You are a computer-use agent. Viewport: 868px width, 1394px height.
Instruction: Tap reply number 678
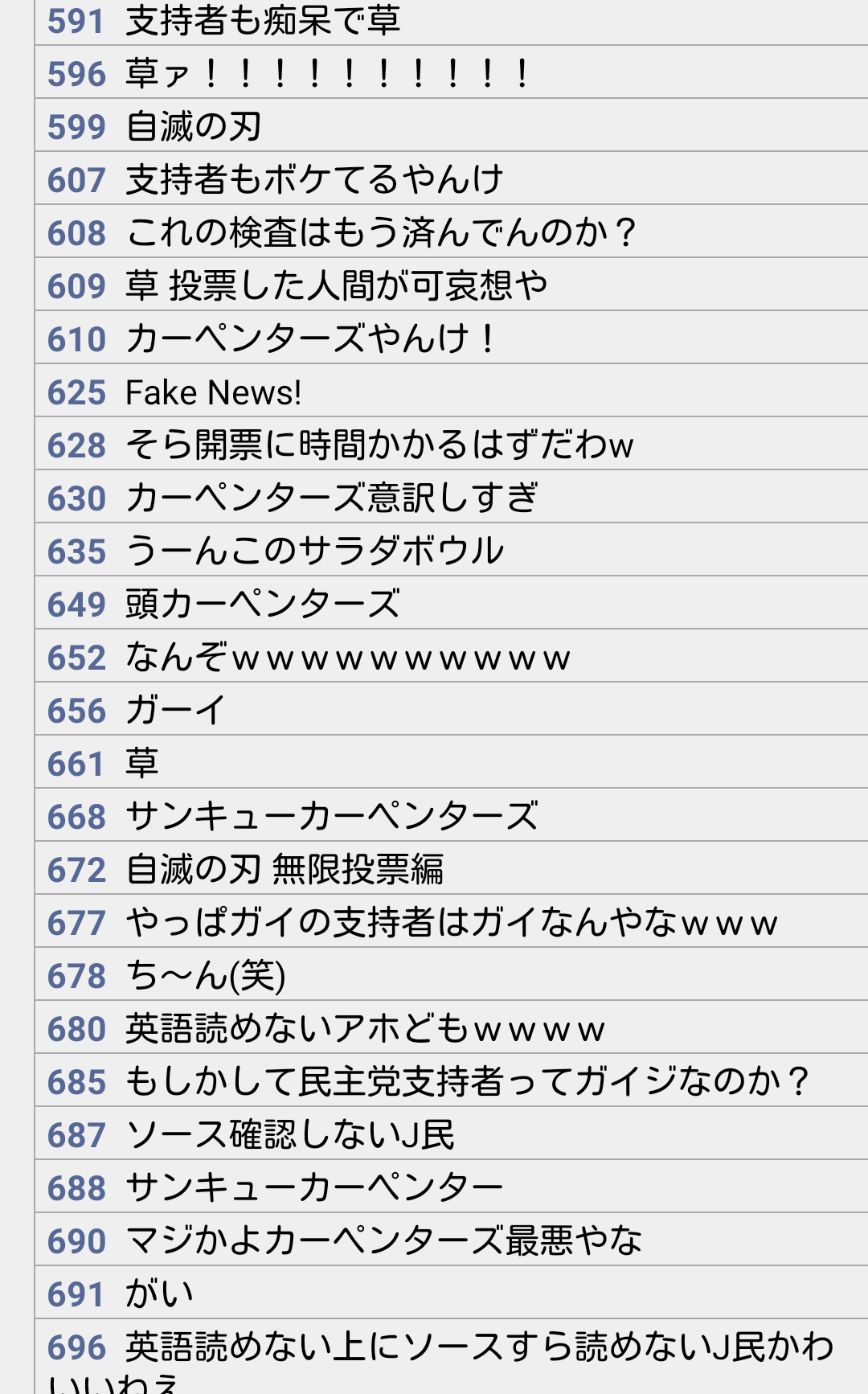(x=76, y=976)
